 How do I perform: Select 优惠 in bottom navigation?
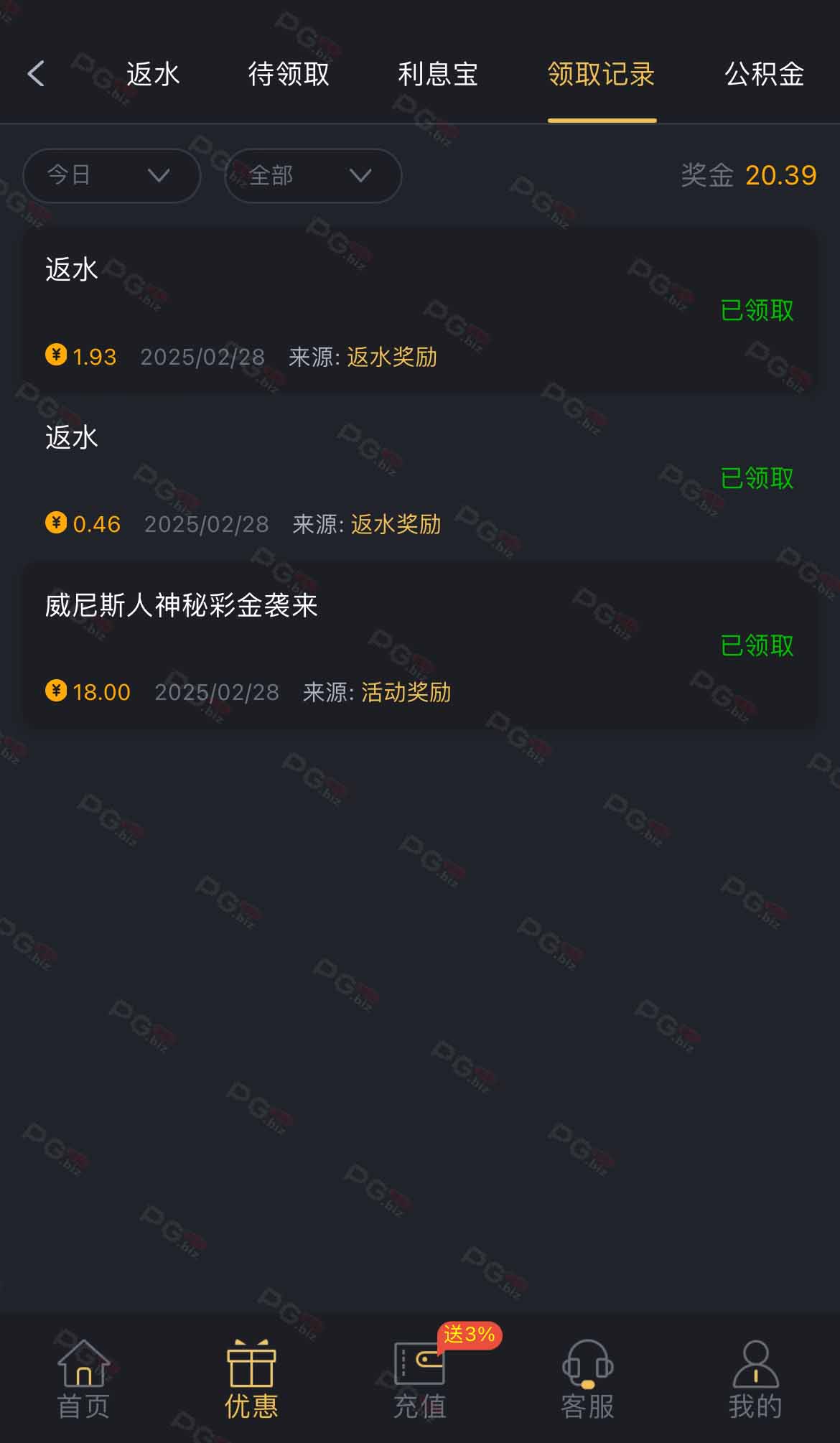point(251,1379)
